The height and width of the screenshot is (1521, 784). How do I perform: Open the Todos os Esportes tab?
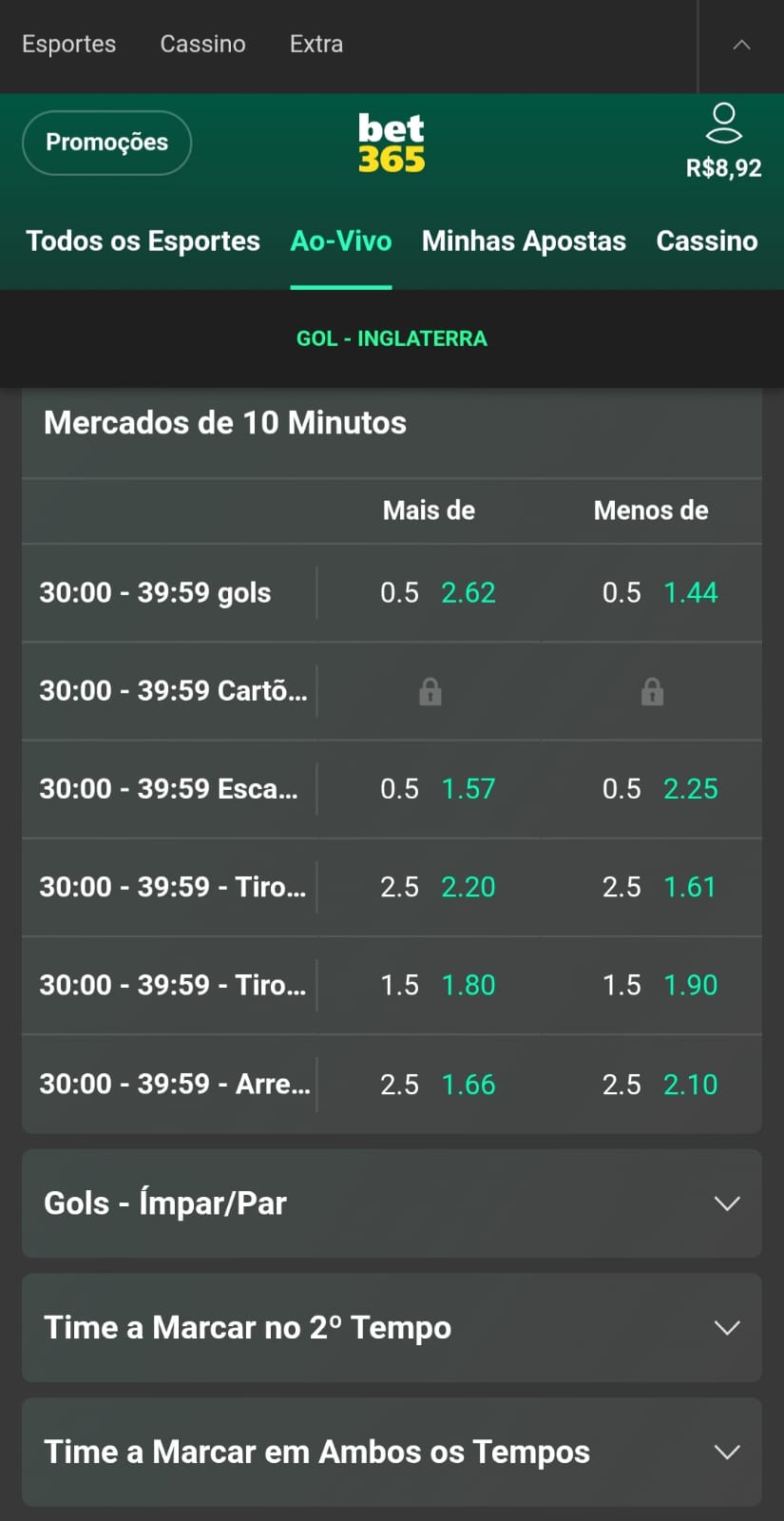[x=143, y=241]
